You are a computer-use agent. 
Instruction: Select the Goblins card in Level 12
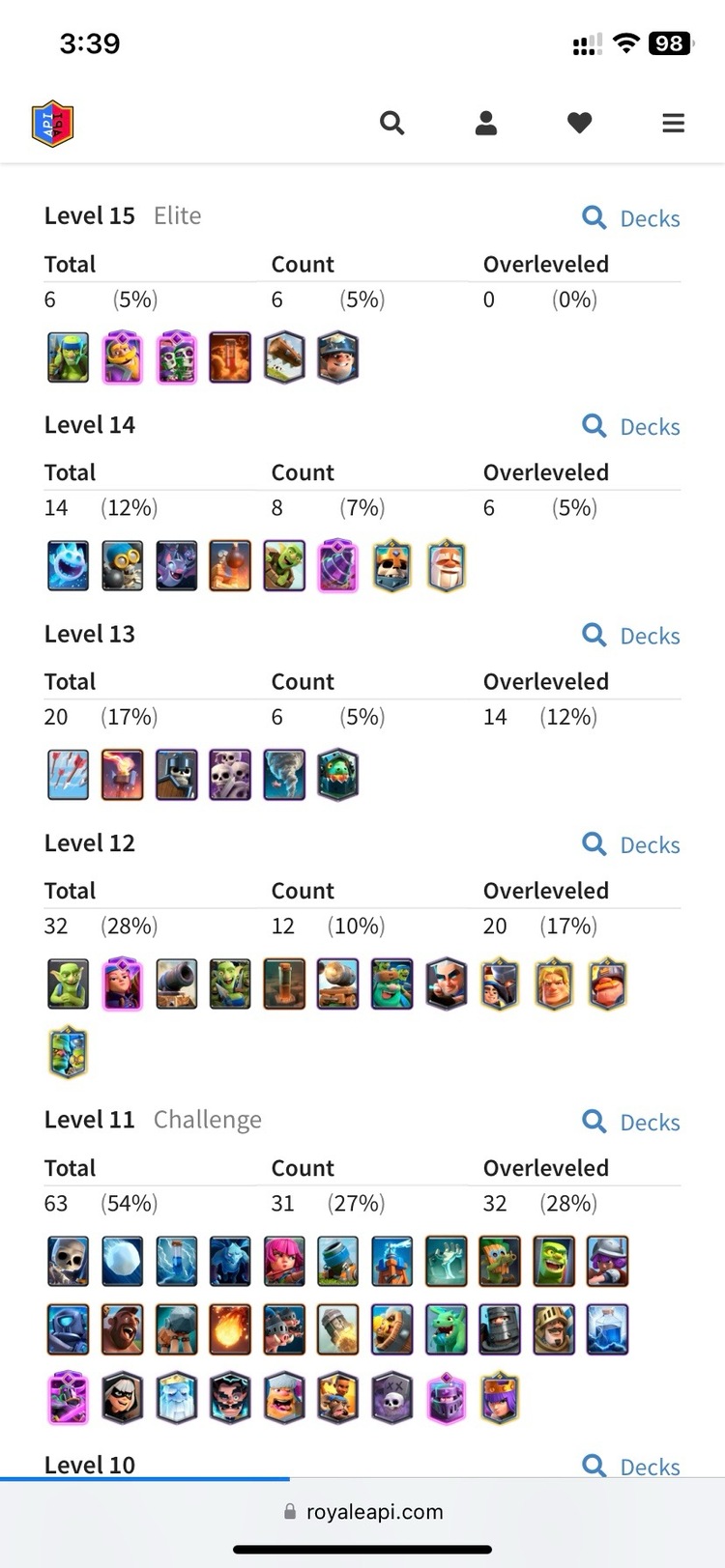coord(69,984)
